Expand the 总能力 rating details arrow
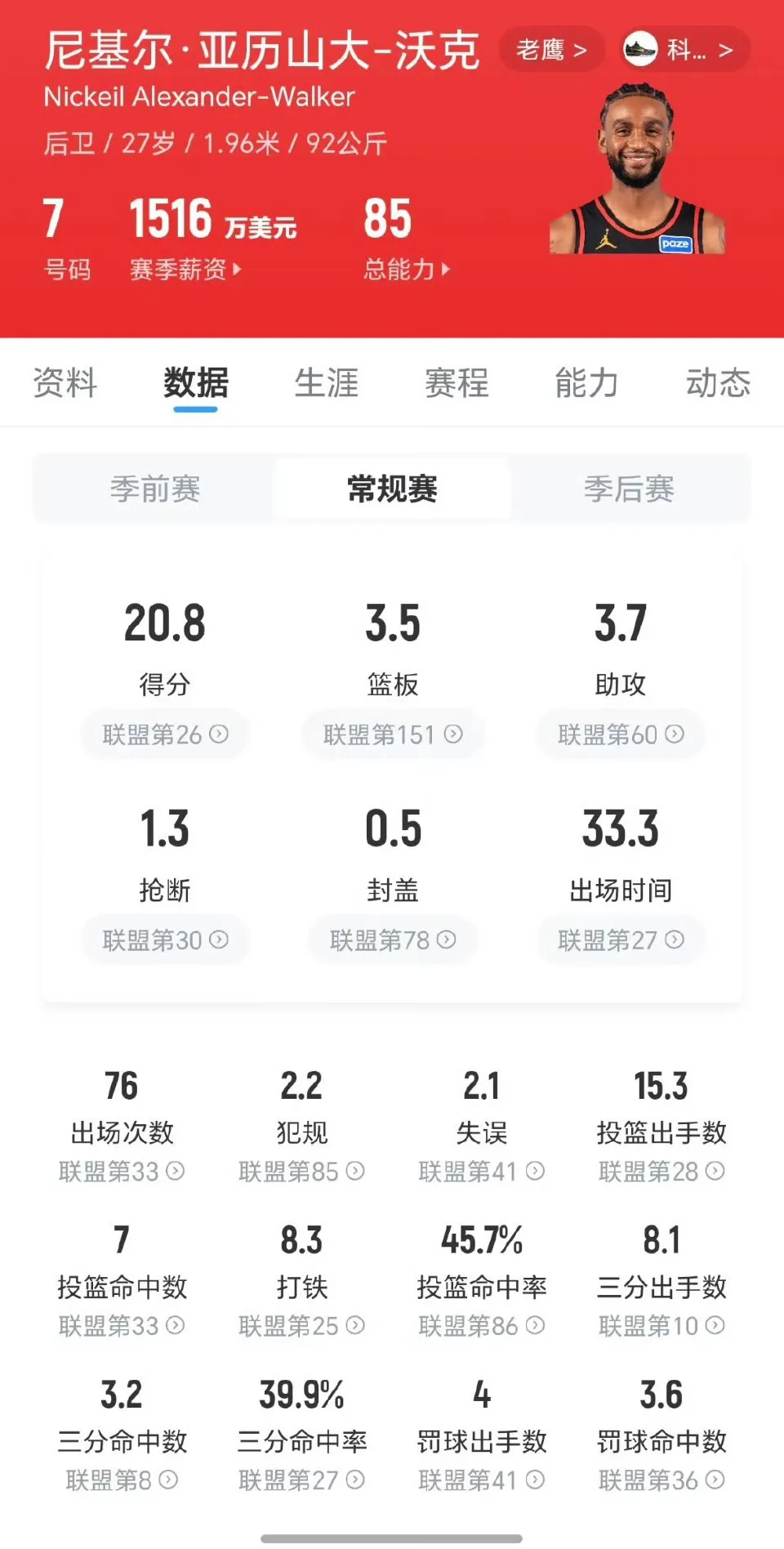Viewport: 784px width, 1549px height. (x=445, y=270)
